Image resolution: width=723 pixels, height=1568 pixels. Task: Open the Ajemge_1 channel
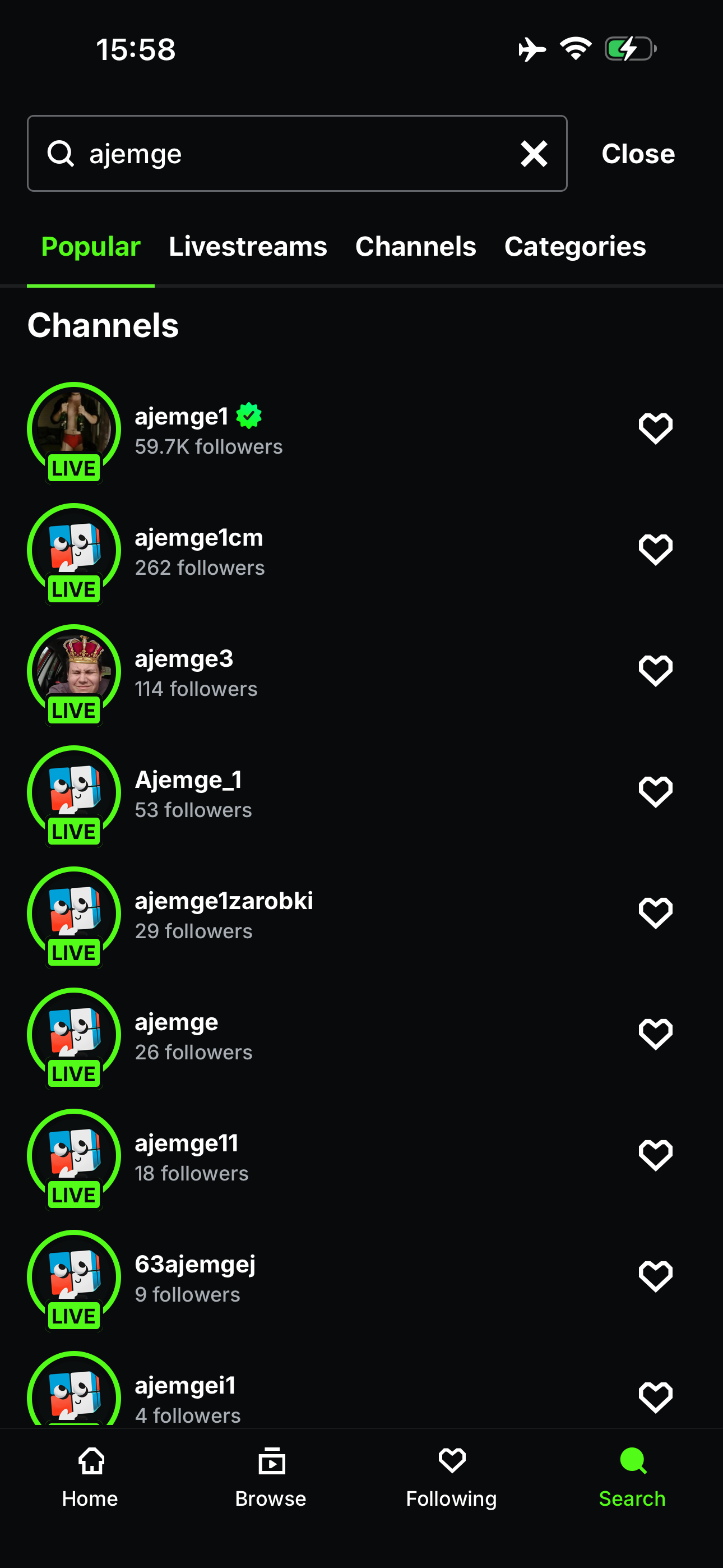[188, 793]
